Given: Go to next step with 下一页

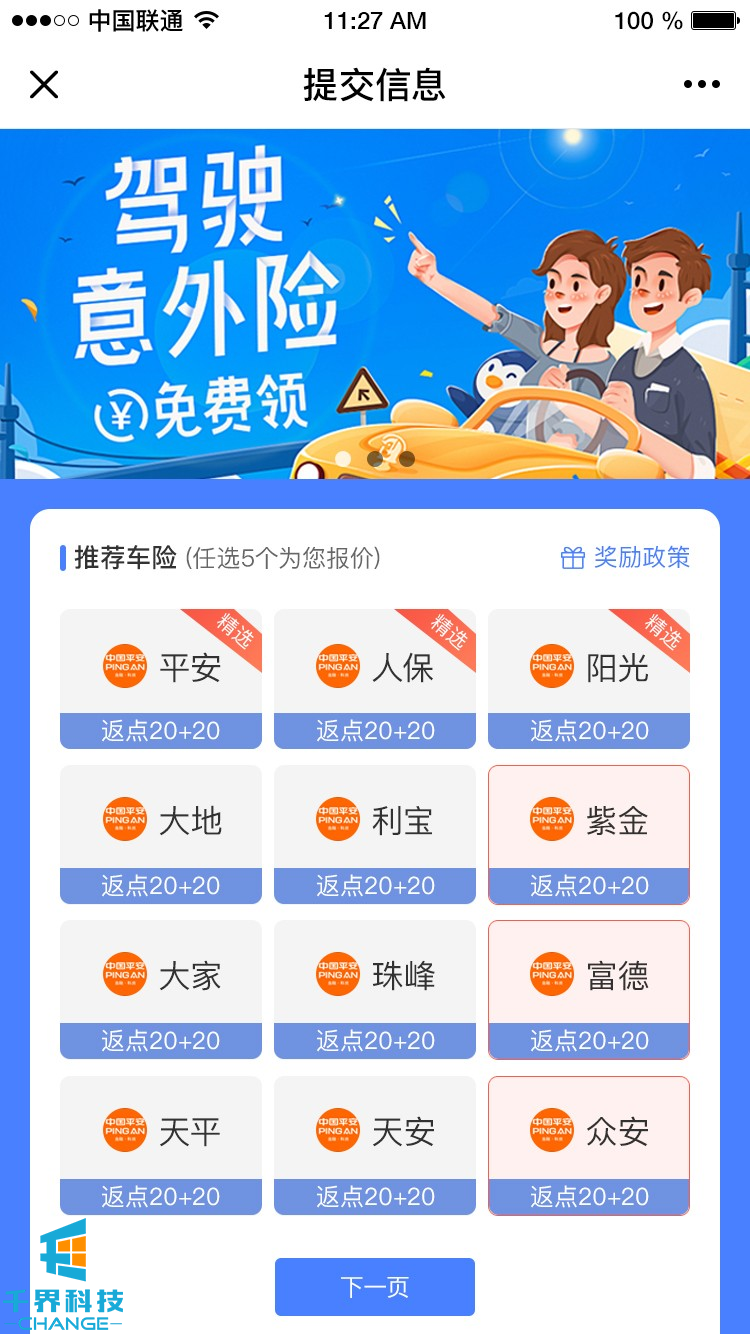Looking at the screenshot, I should tap(375, 1286).
